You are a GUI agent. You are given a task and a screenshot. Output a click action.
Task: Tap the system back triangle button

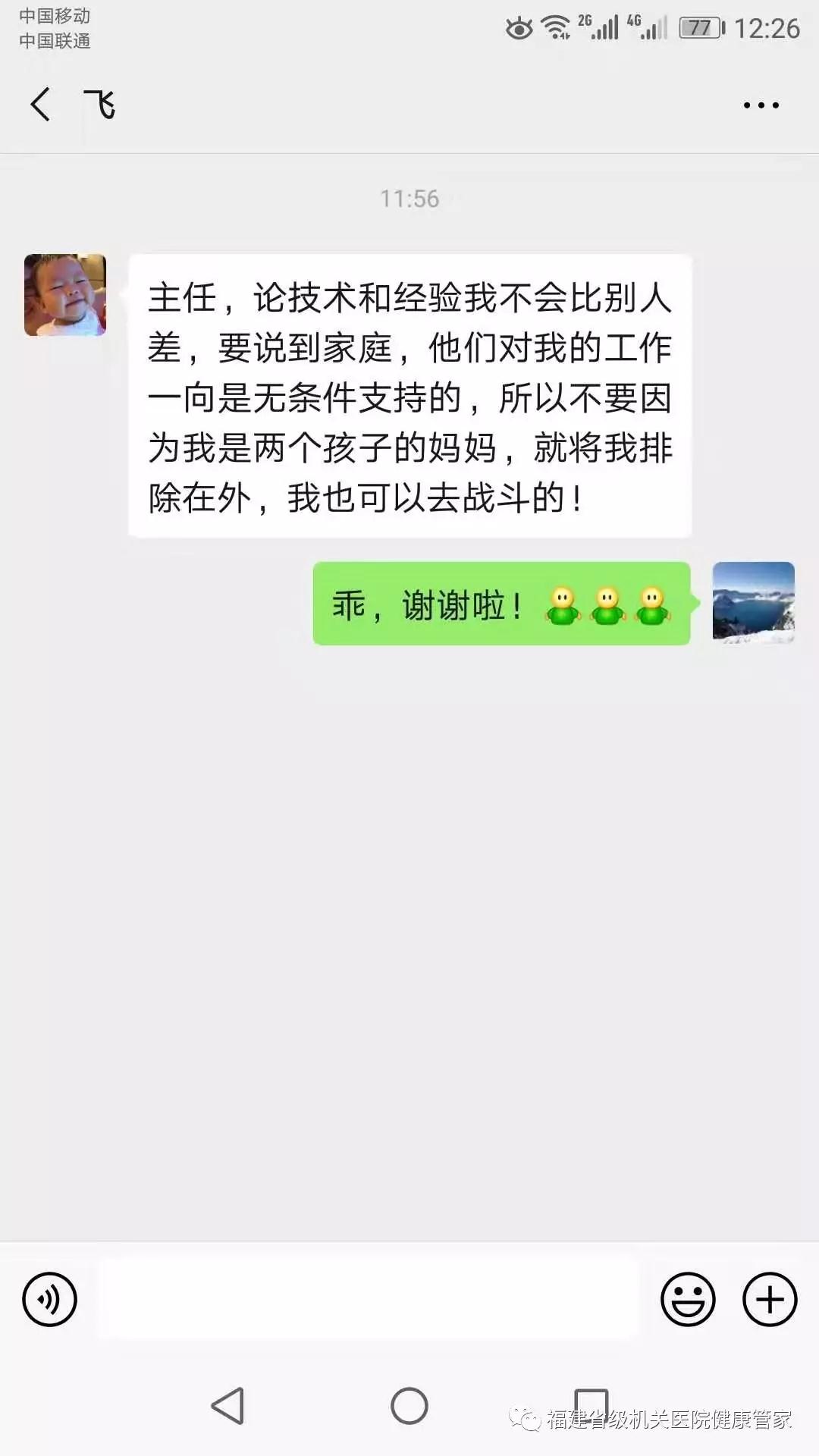(227, 1406)
